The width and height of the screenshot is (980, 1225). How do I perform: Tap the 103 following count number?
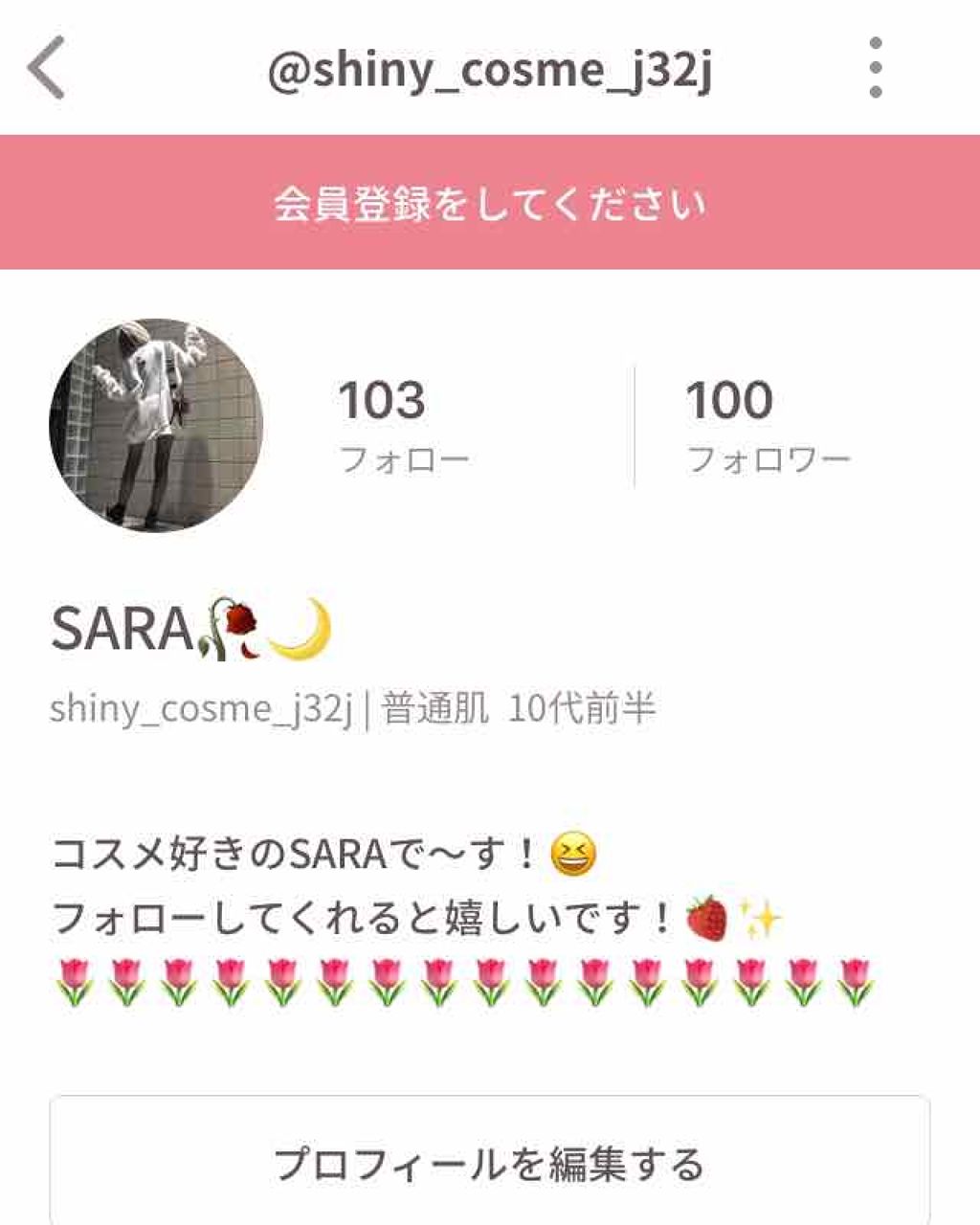coord(383,401)
